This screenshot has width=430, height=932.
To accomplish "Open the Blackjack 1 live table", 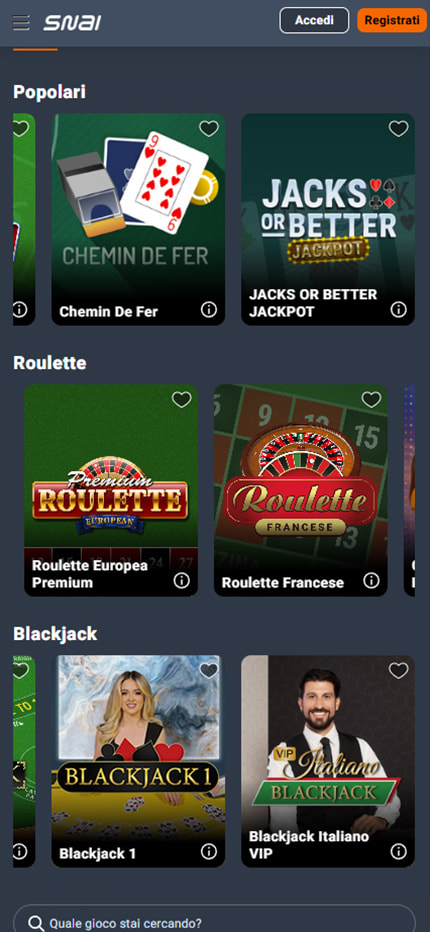I will [x=138, y=761].
